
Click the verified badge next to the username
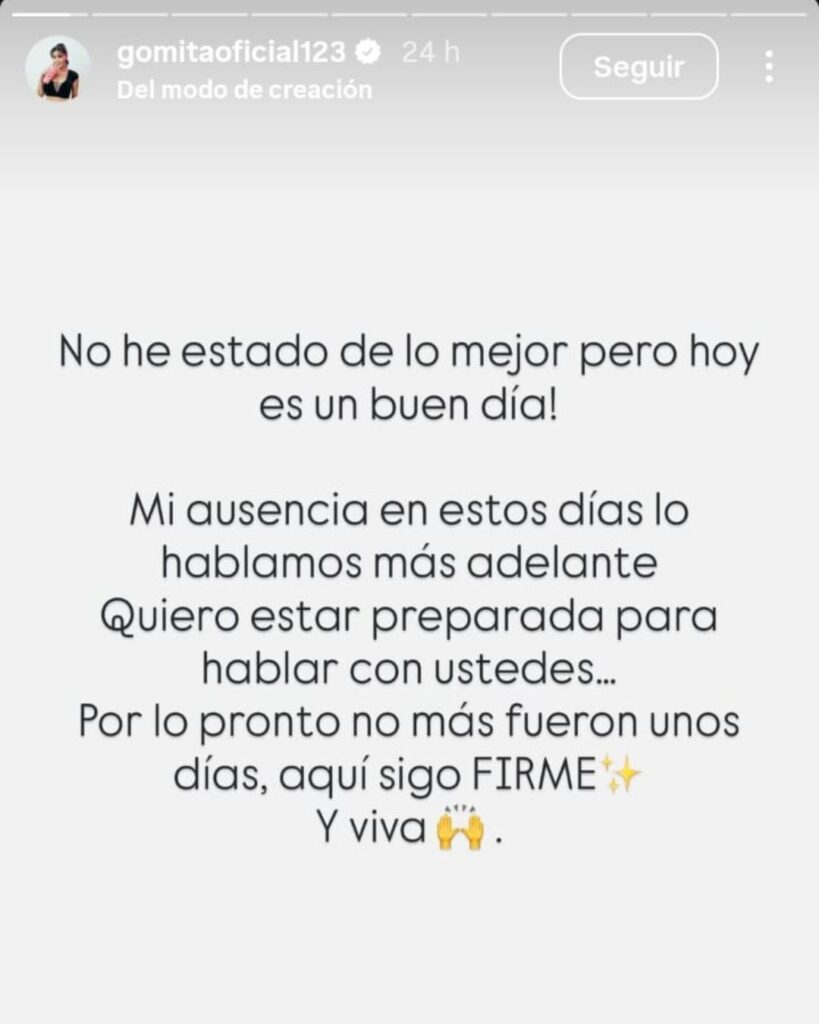371,49
